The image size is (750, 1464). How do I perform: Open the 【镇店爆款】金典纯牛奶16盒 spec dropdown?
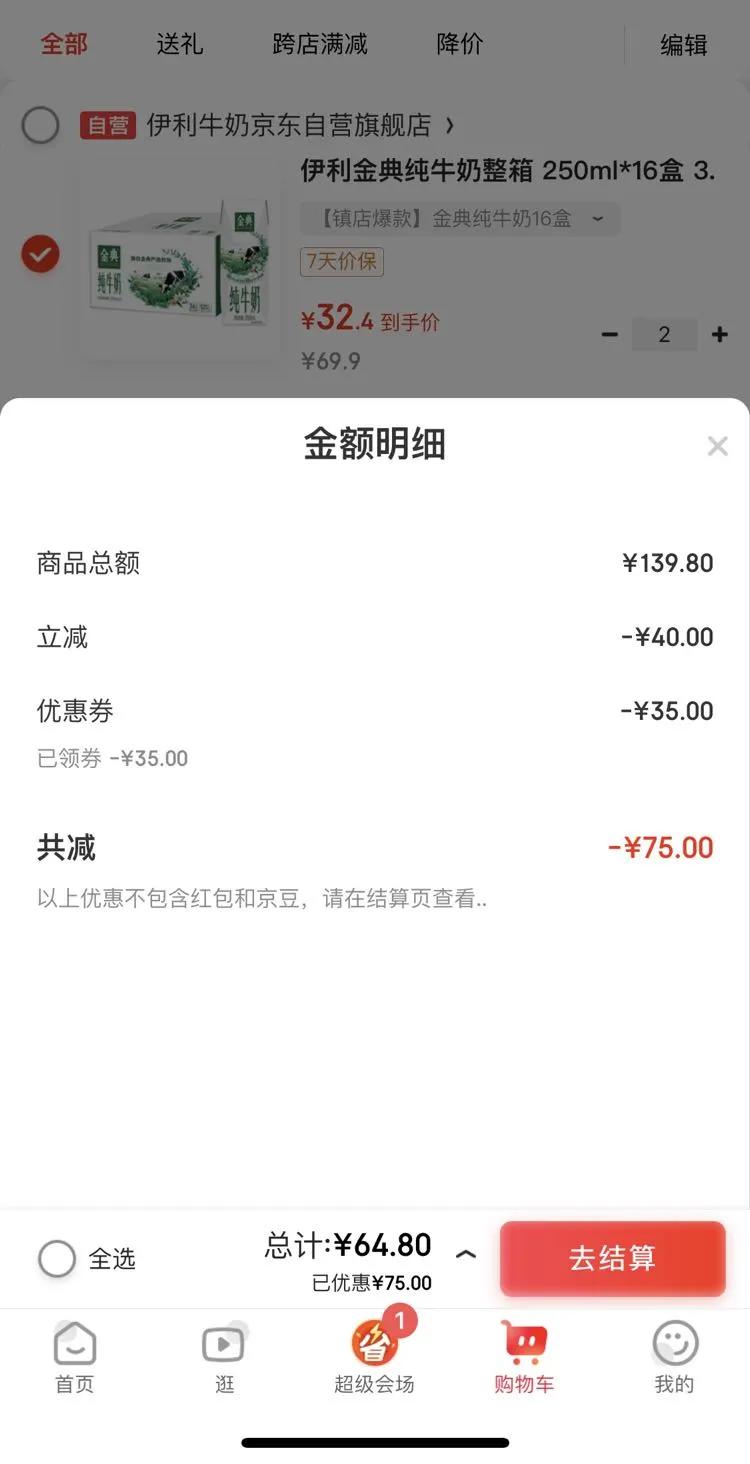click(x=460, y=219)
